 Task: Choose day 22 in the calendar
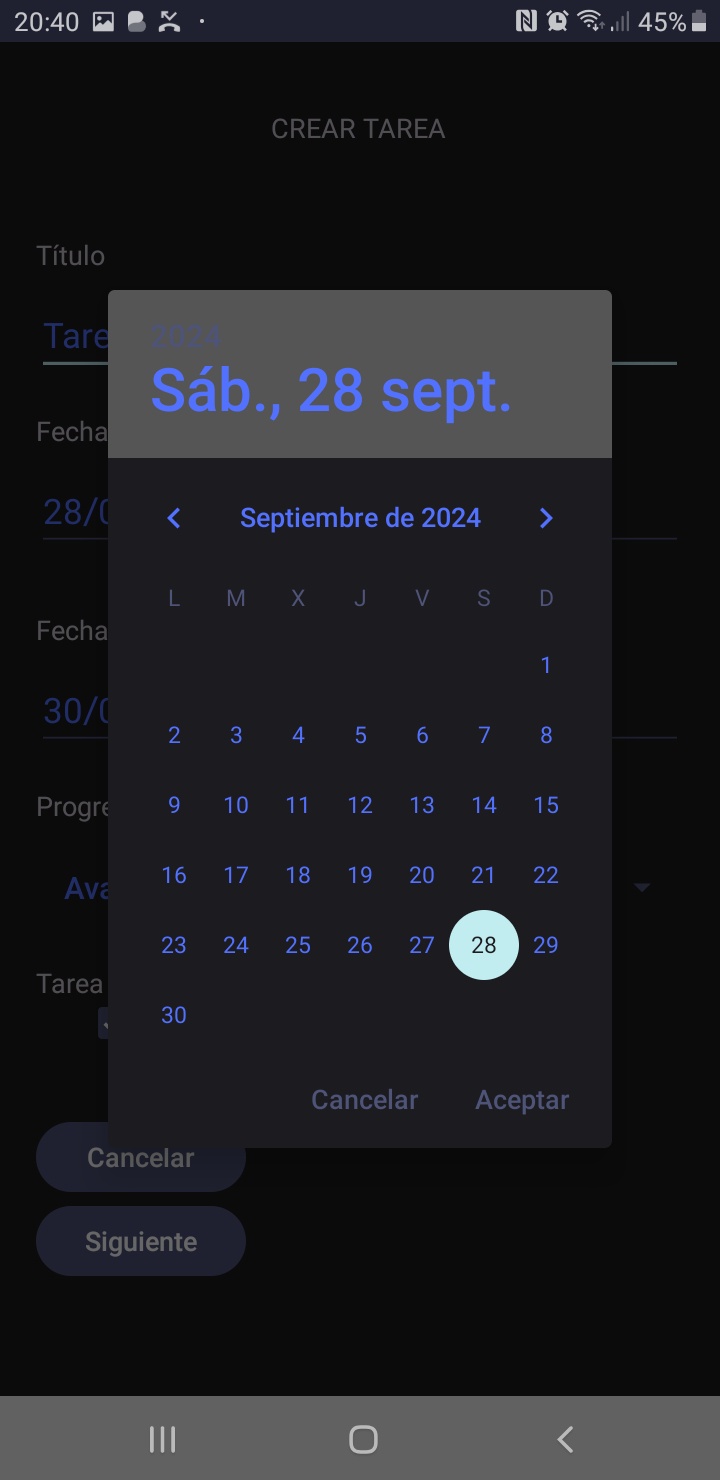[x=546, y=875]
